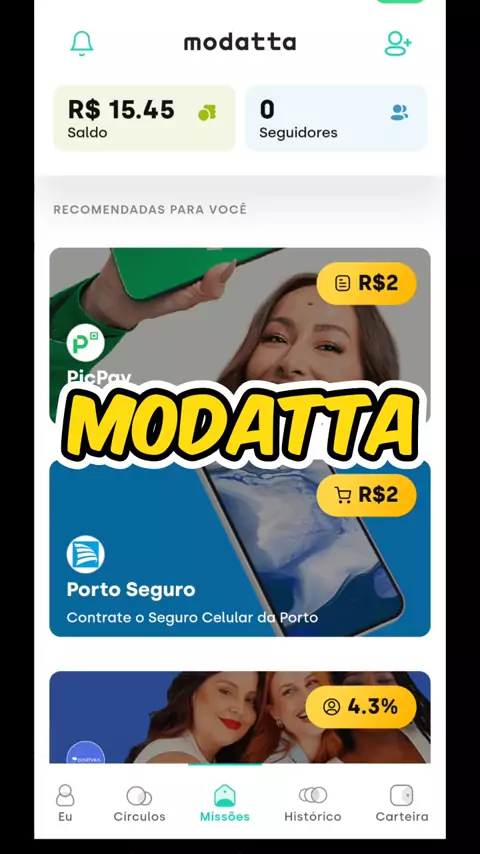
Task: View the Seguidores card
Action: click(336, 118)
